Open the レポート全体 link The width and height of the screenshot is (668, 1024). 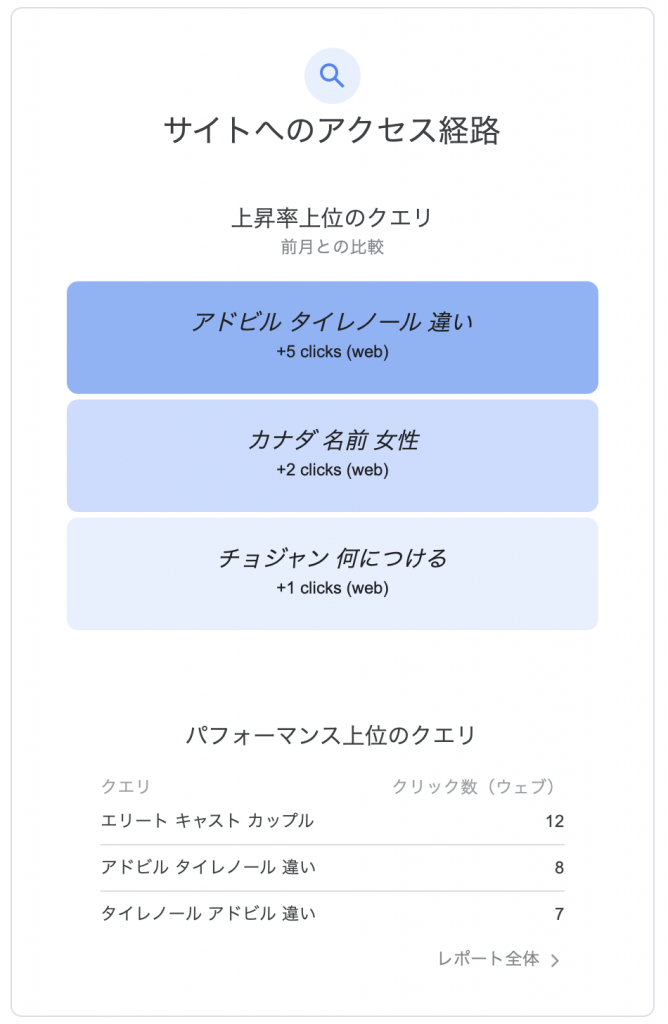tap(498, 959)
